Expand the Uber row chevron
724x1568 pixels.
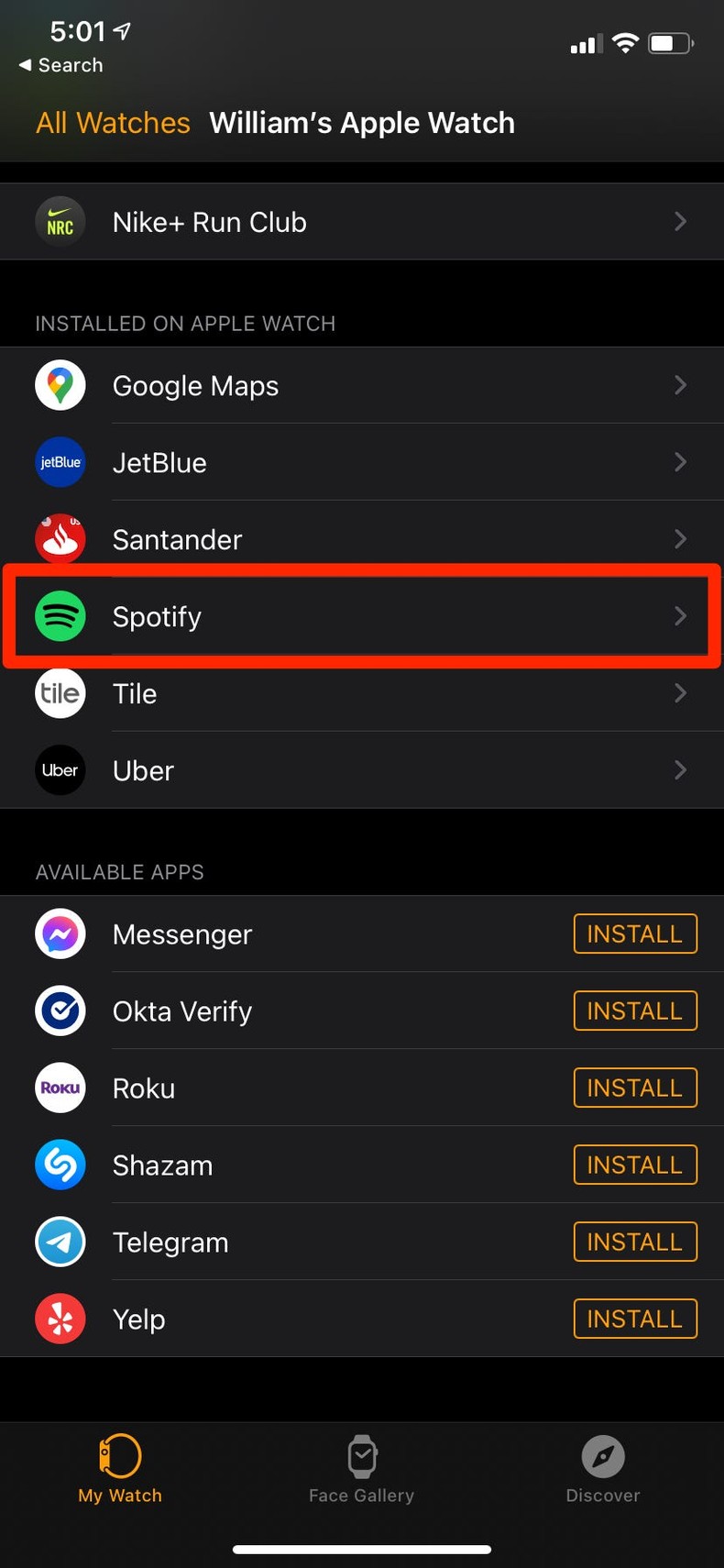(680, 770)
